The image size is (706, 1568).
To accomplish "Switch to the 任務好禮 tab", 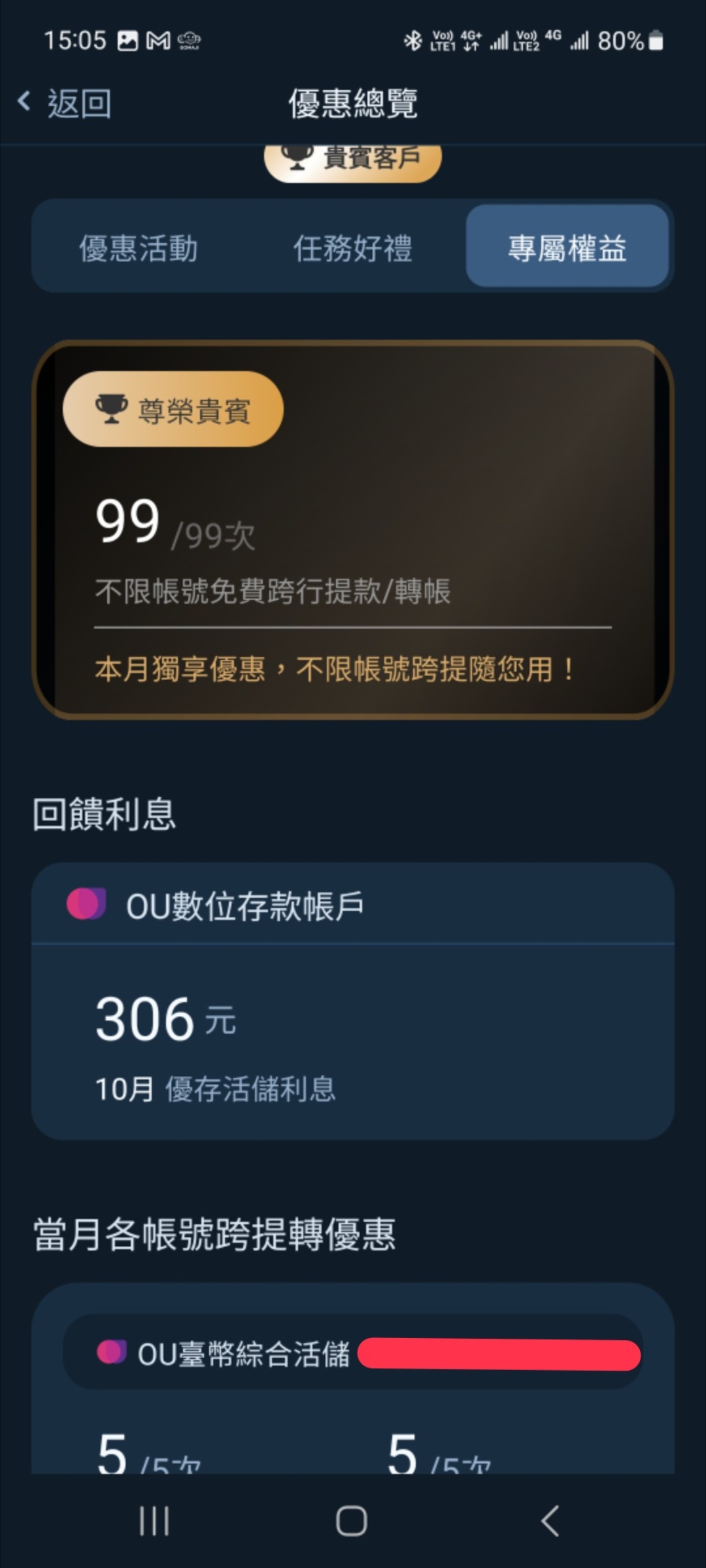I will pos(352,248).
